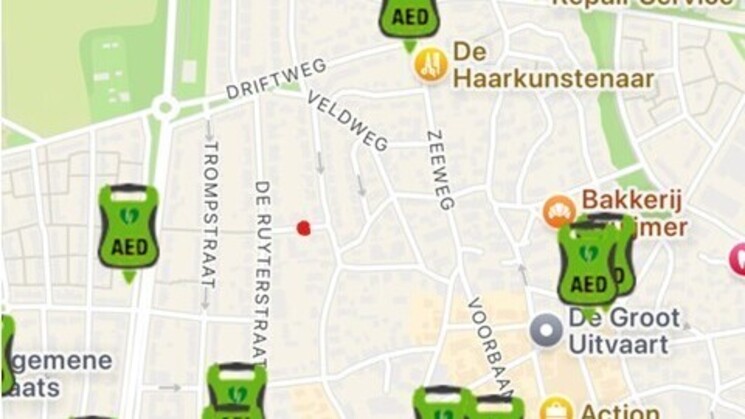Open the AED marker above De Haarkunstenaar

point(408,18)
